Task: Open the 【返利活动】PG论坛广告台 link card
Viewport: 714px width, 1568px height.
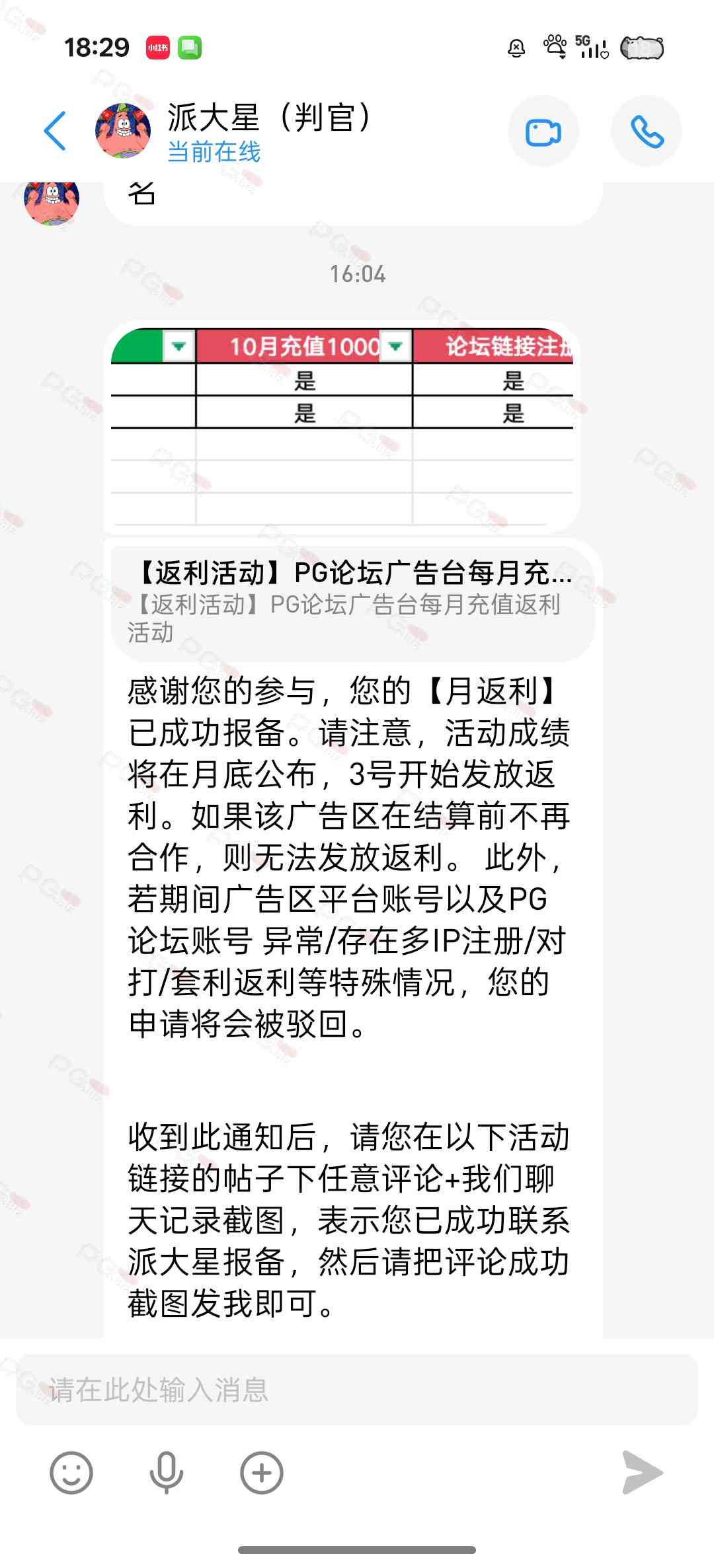Action: tap(352, 601)
